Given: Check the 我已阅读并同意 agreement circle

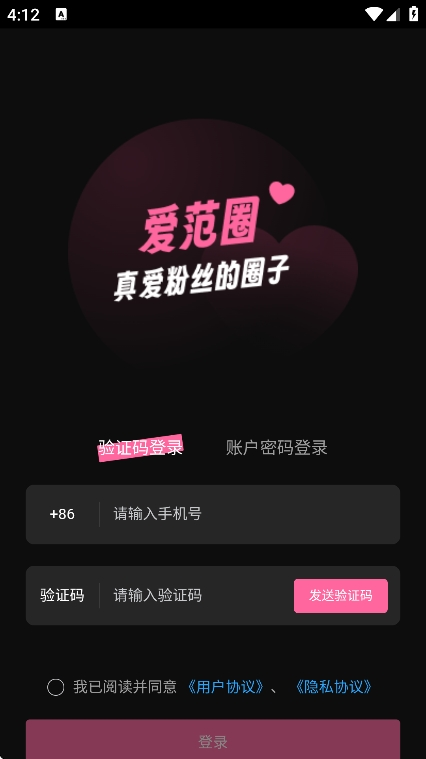Looking at the screenshot, I should (55, 687).
